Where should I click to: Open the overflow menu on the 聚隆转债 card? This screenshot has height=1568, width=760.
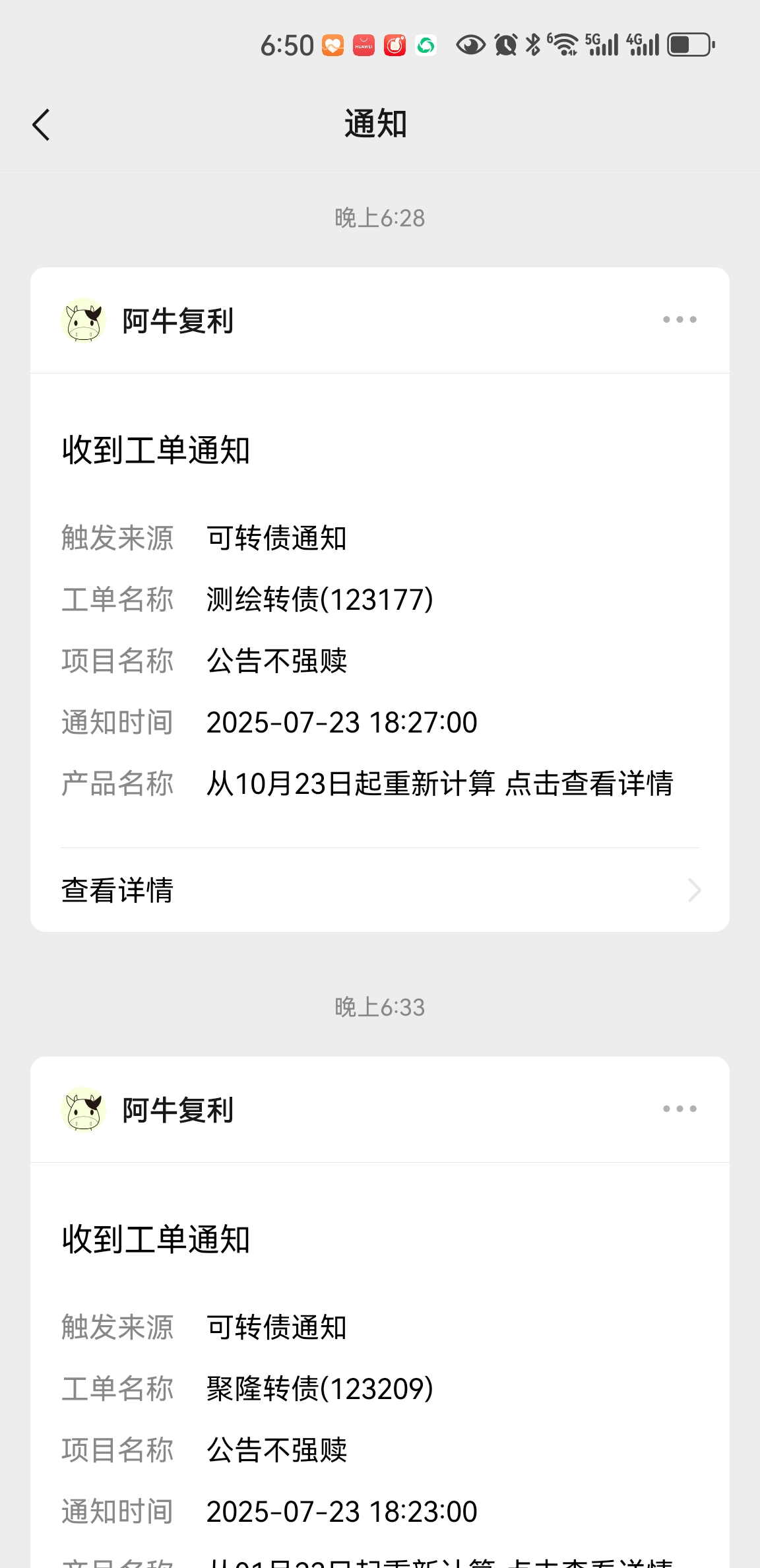pyautogui.click(x=680, y=1109)
